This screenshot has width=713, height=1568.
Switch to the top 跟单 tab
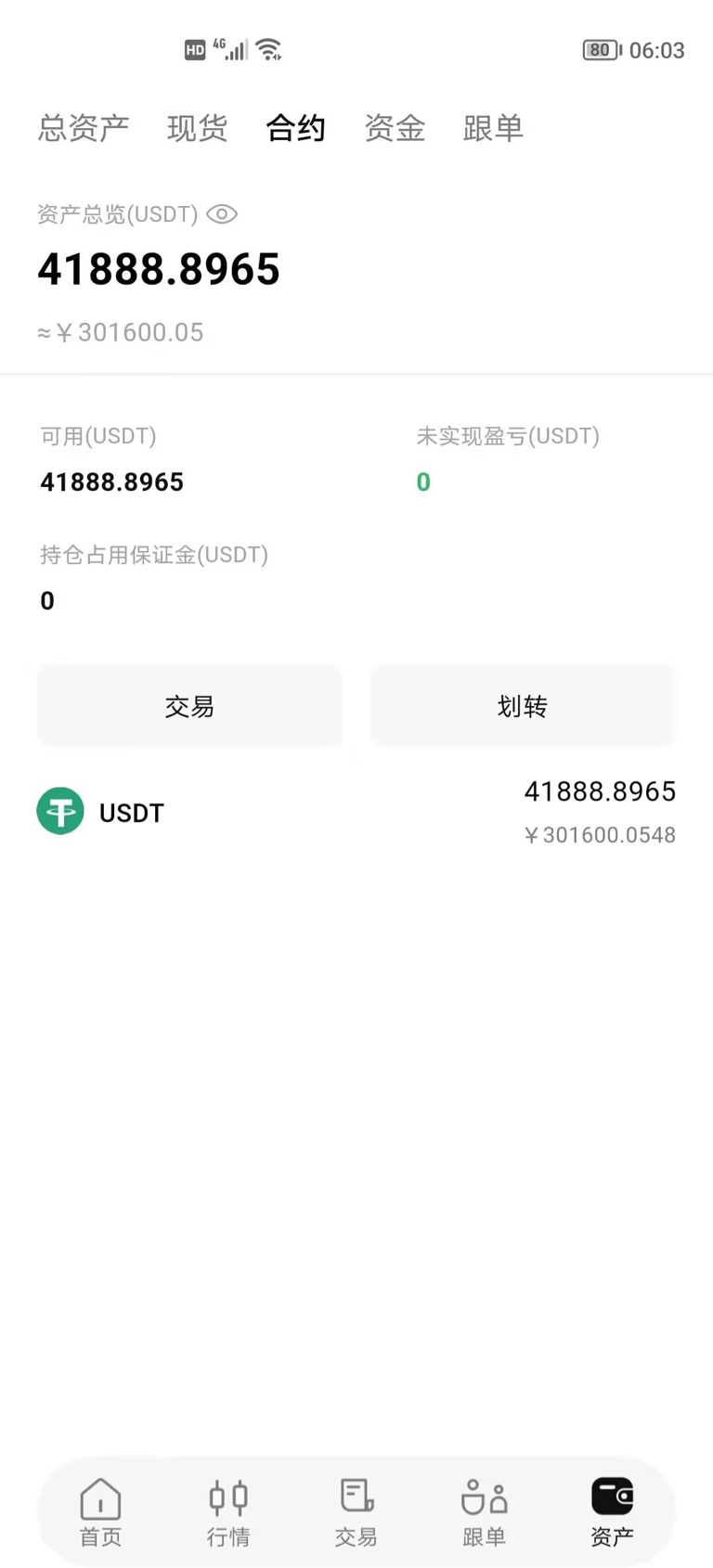click(x=493, y=128)
